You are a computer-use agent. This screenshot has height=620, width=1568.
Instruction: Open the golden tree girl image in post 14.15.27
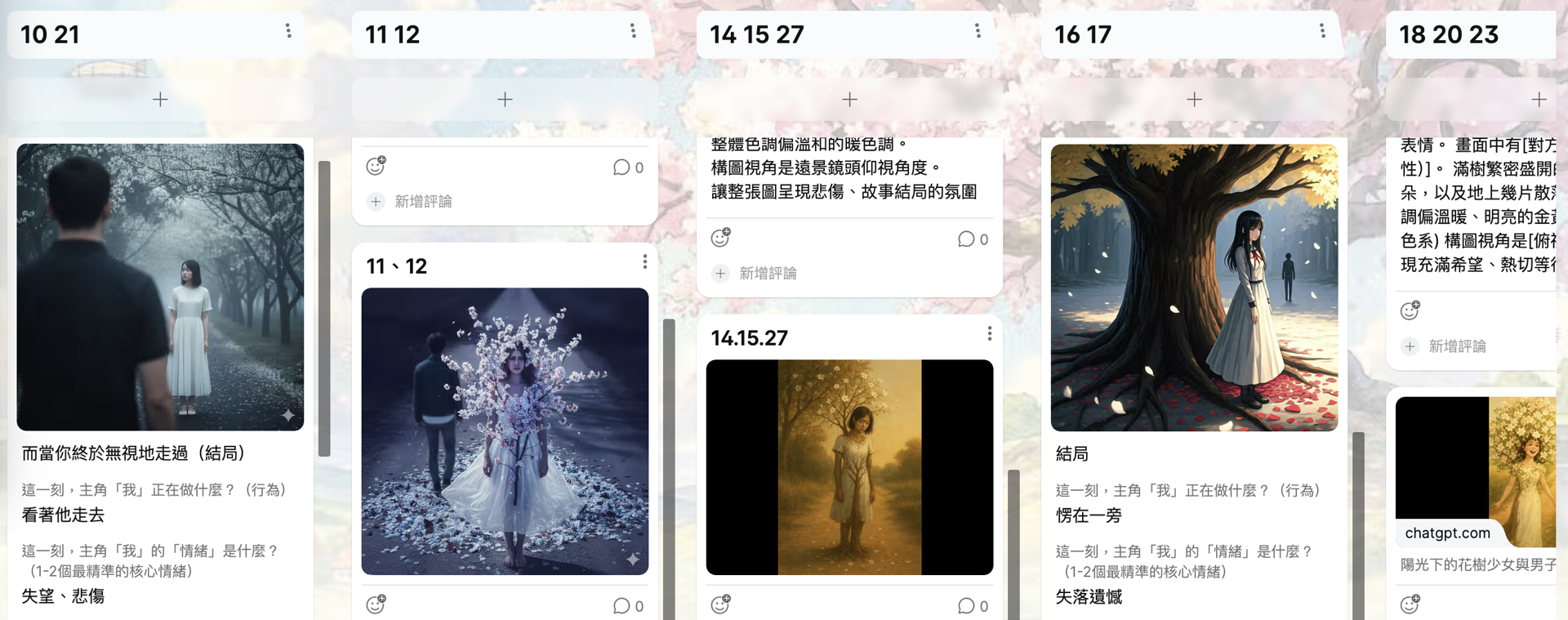[x=849, y=466]
